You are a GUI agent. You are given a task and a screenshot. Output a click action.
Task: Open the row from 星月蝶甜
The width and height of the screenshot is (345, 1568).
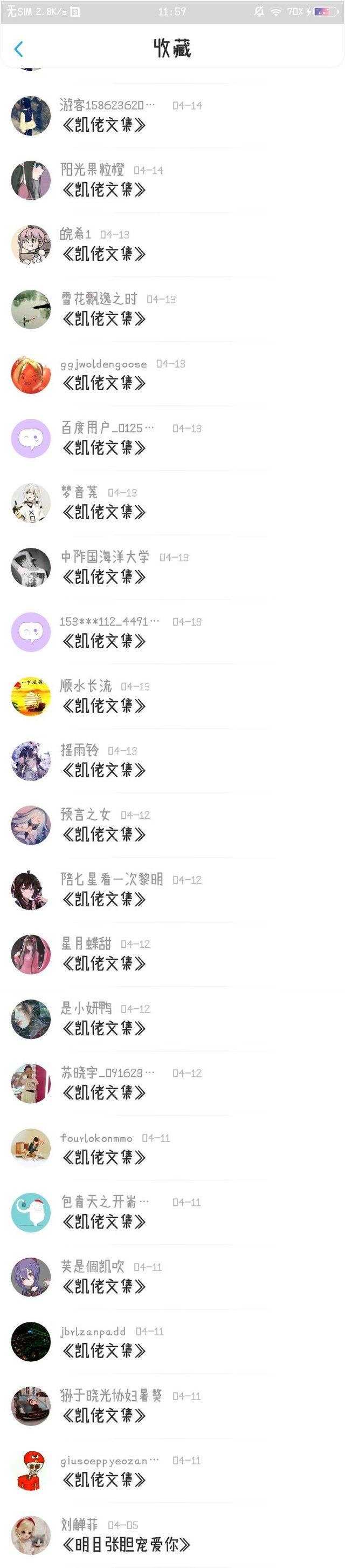[172, 954]
